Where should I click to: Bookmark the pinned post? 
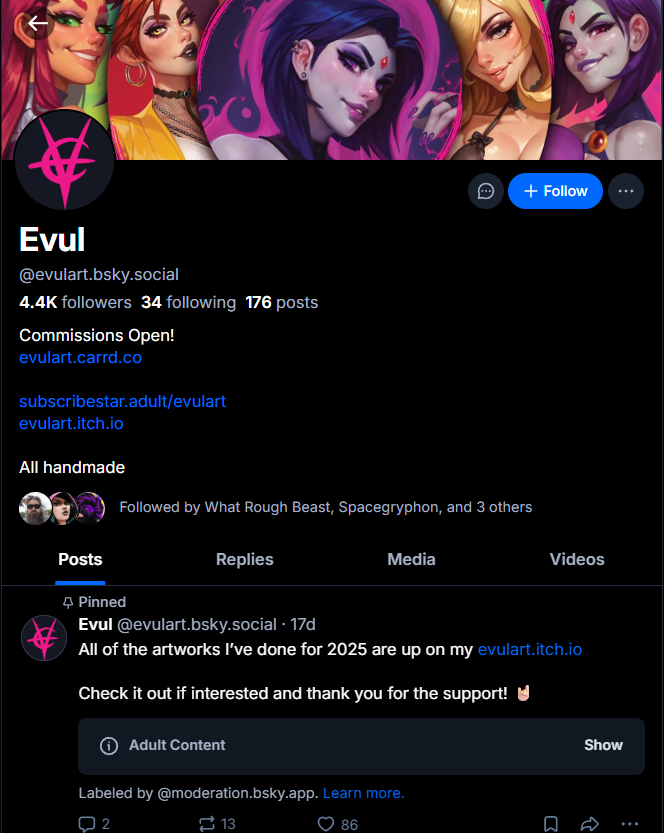point(551,824)
